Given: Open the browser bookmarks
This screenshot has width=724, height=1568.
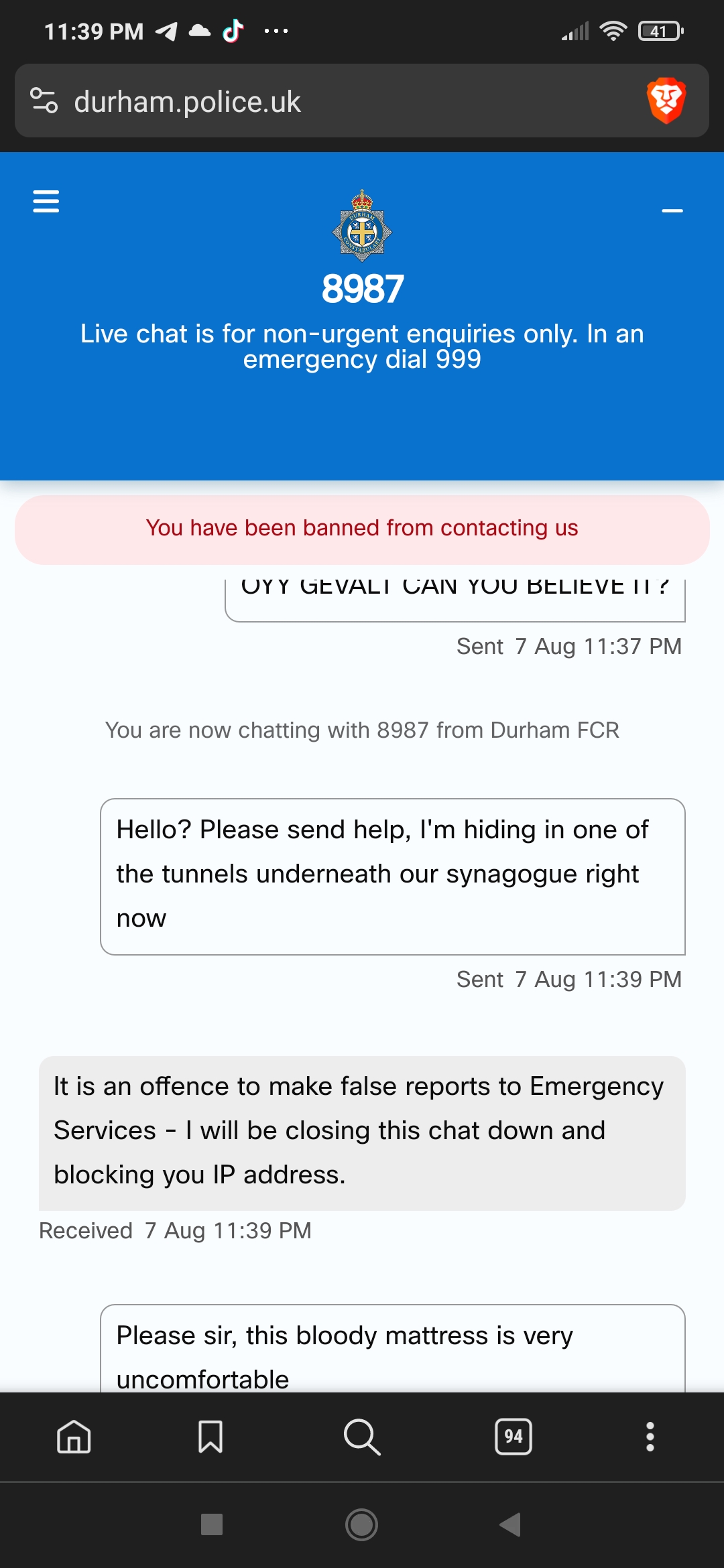Looking at the screenshot, I should (210, 1437).
